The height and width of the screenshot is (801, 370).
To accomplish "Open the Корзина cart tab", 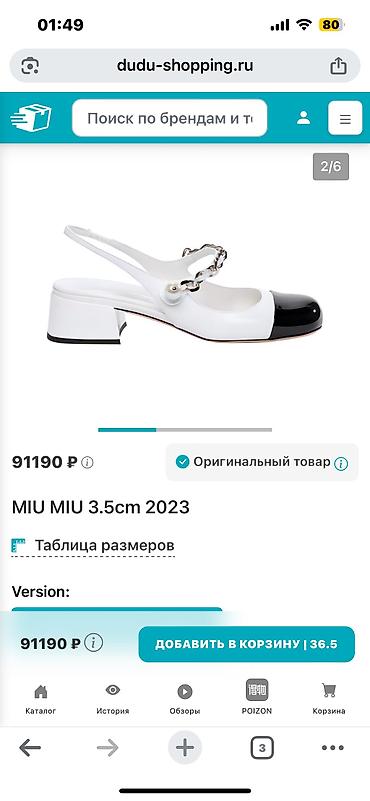I will [329, 699].
